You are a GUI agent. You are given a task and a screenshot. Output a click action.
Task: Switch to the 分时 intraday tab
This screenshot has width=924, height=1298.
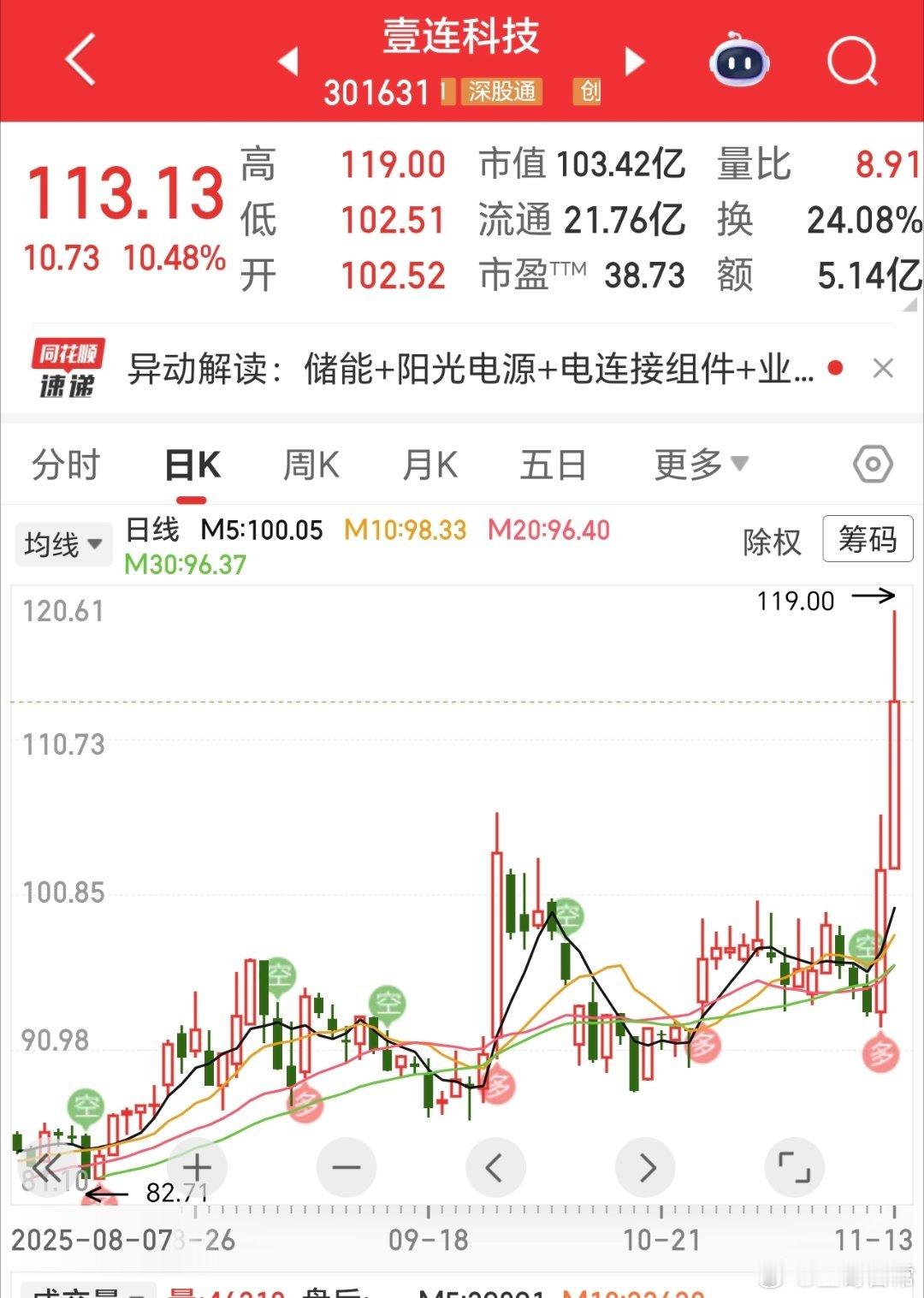pyautogui.click(x=66, y=463)
